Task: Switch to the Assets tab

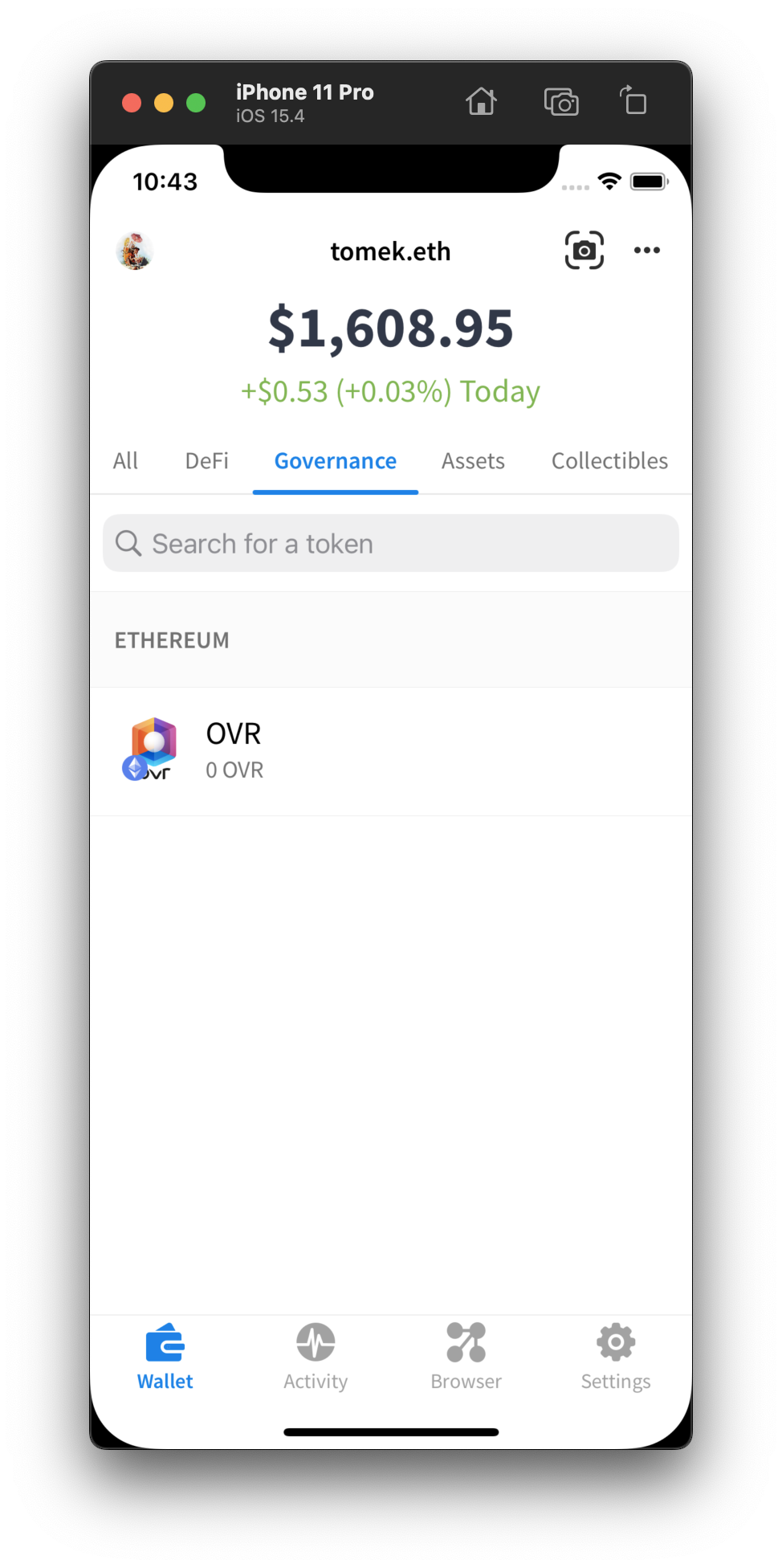Action: point(472,460)
